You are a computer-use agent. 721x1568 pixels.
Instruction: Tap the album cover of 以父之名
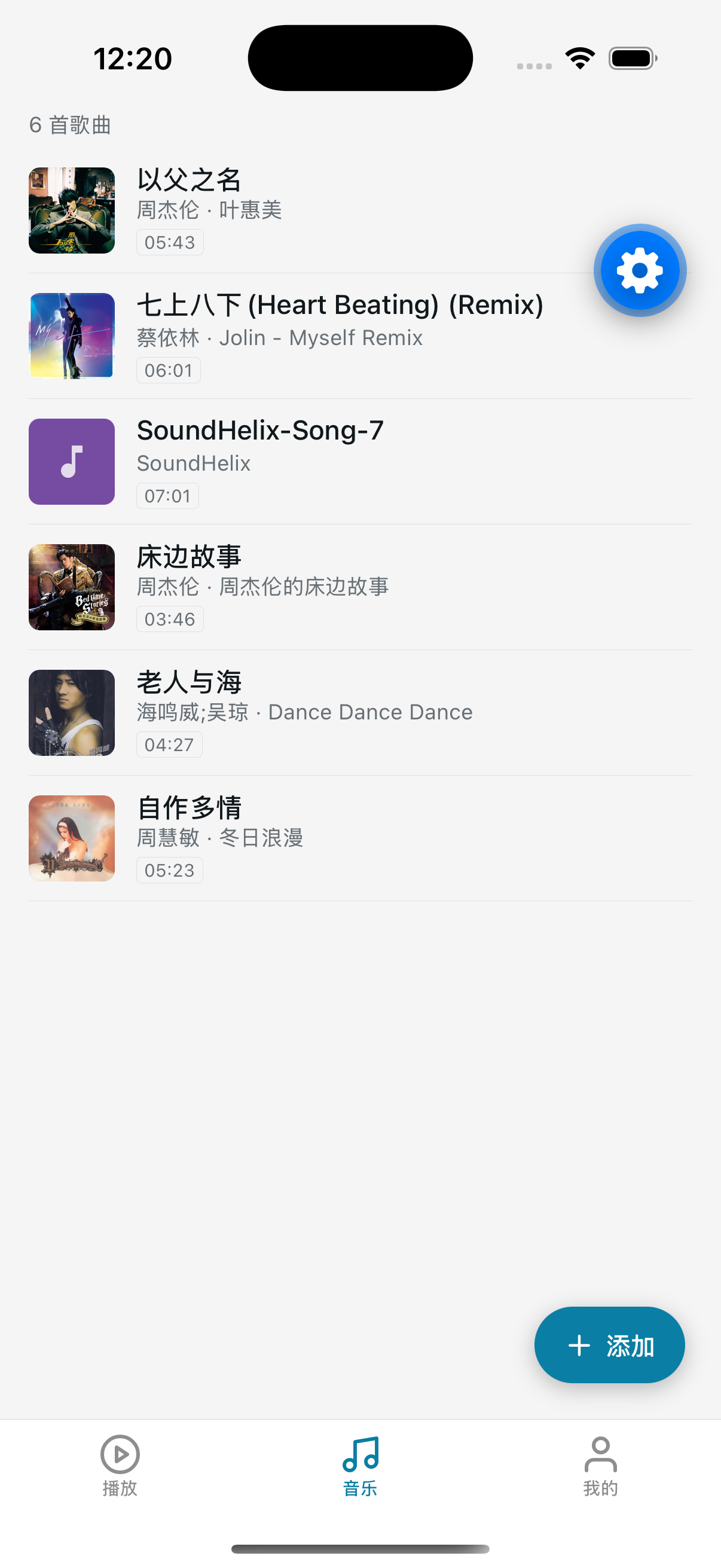[x=71, y=210]
